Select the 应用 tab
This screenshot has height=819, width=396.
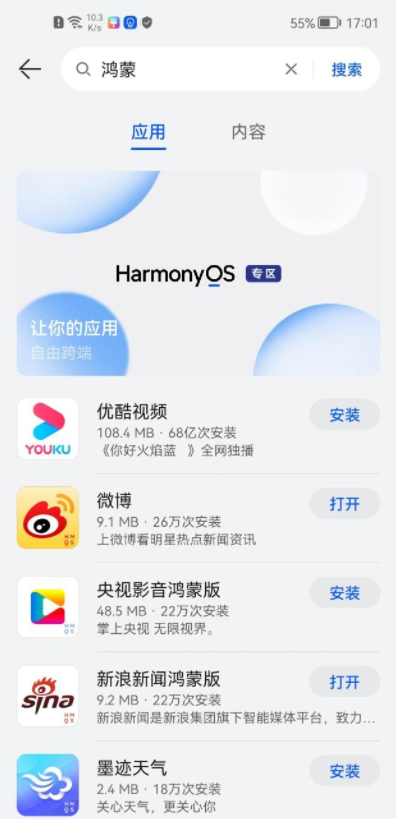(x=148, y=132)
